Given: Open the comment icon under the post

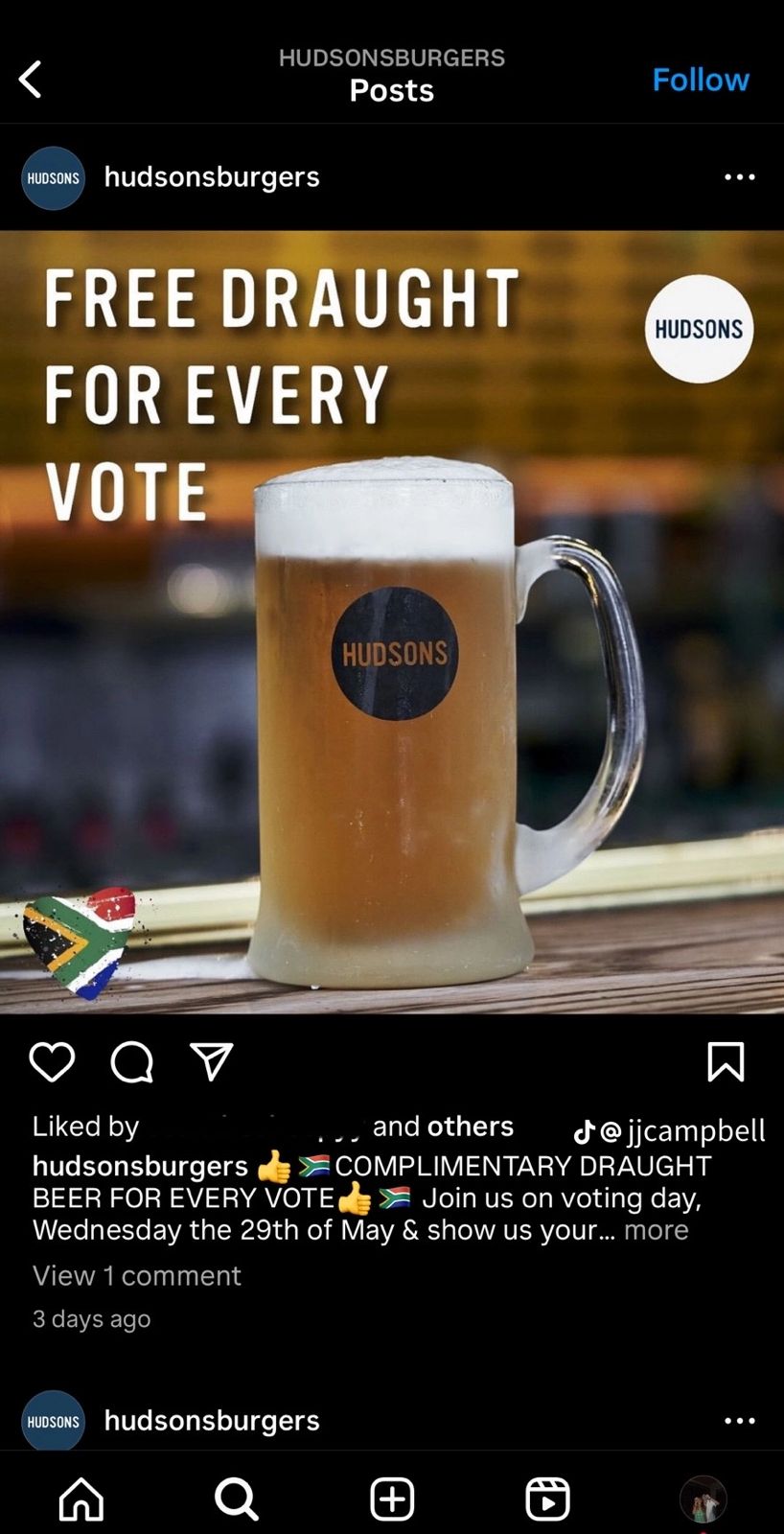Looking at the screenshot, I should pos(131,1062).
